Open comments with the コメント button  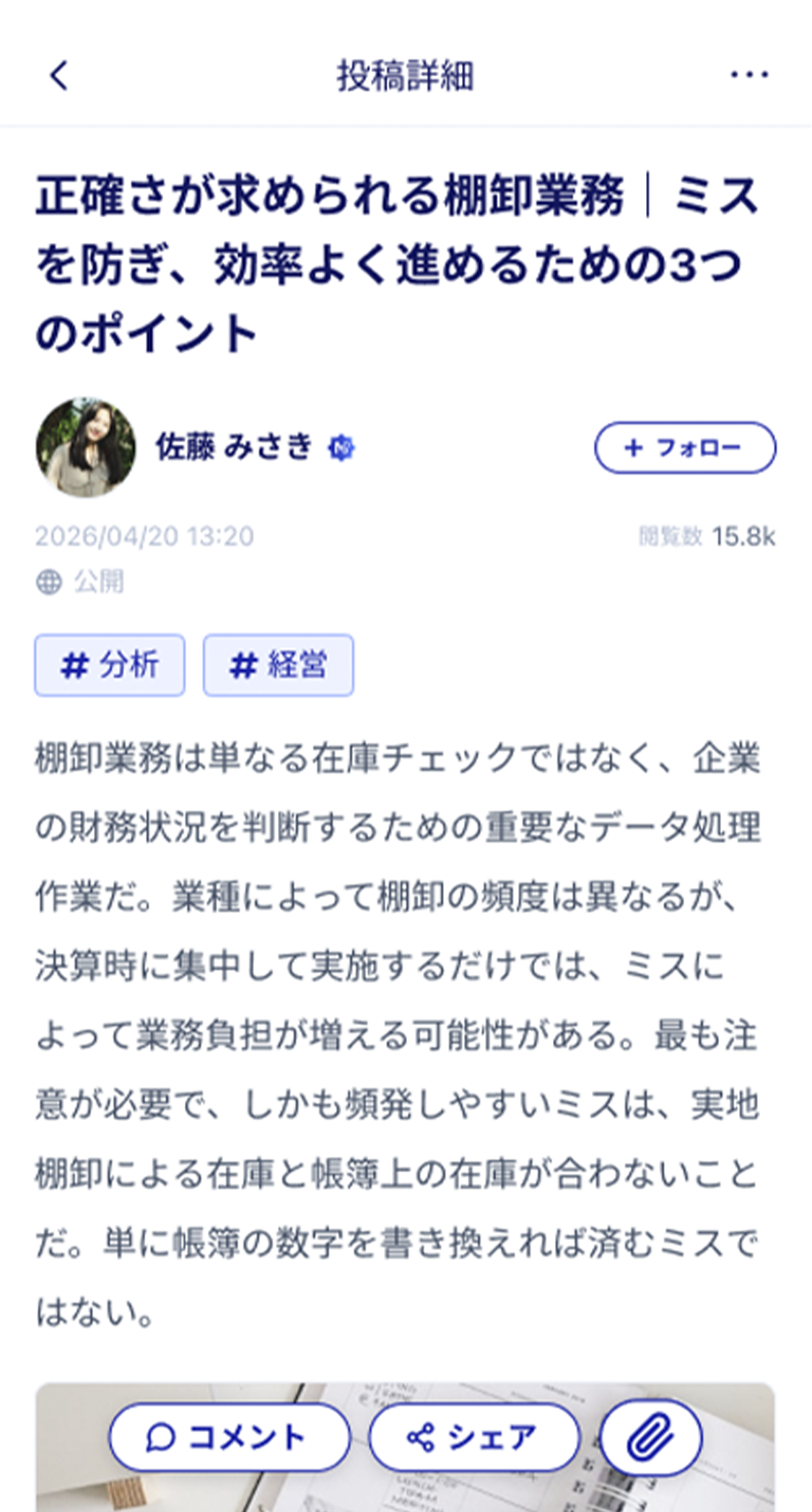tap(230, 1437)
